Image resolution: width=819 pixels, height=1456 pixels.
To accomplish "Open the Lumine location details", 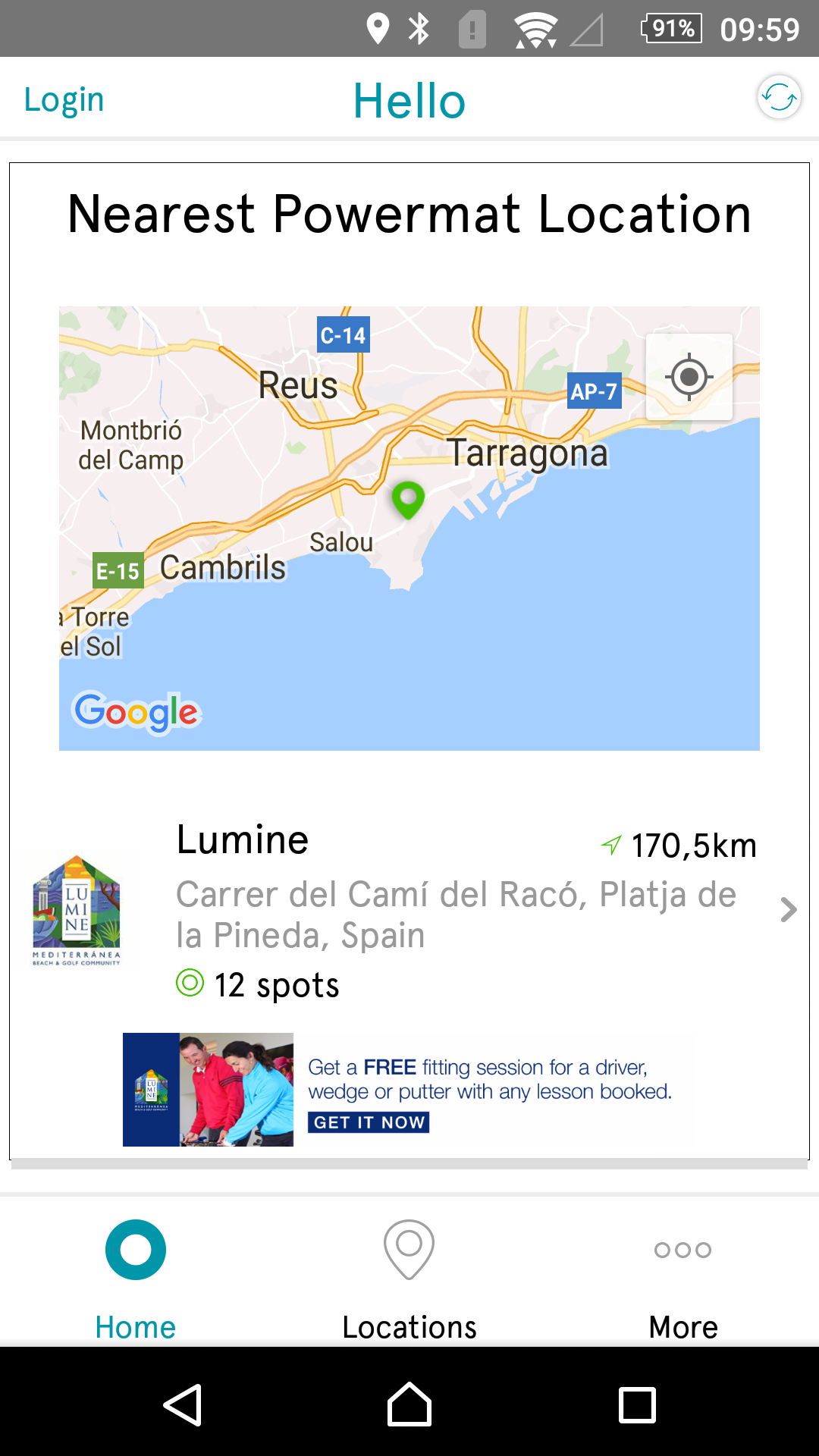I will (x=409, y=910).
